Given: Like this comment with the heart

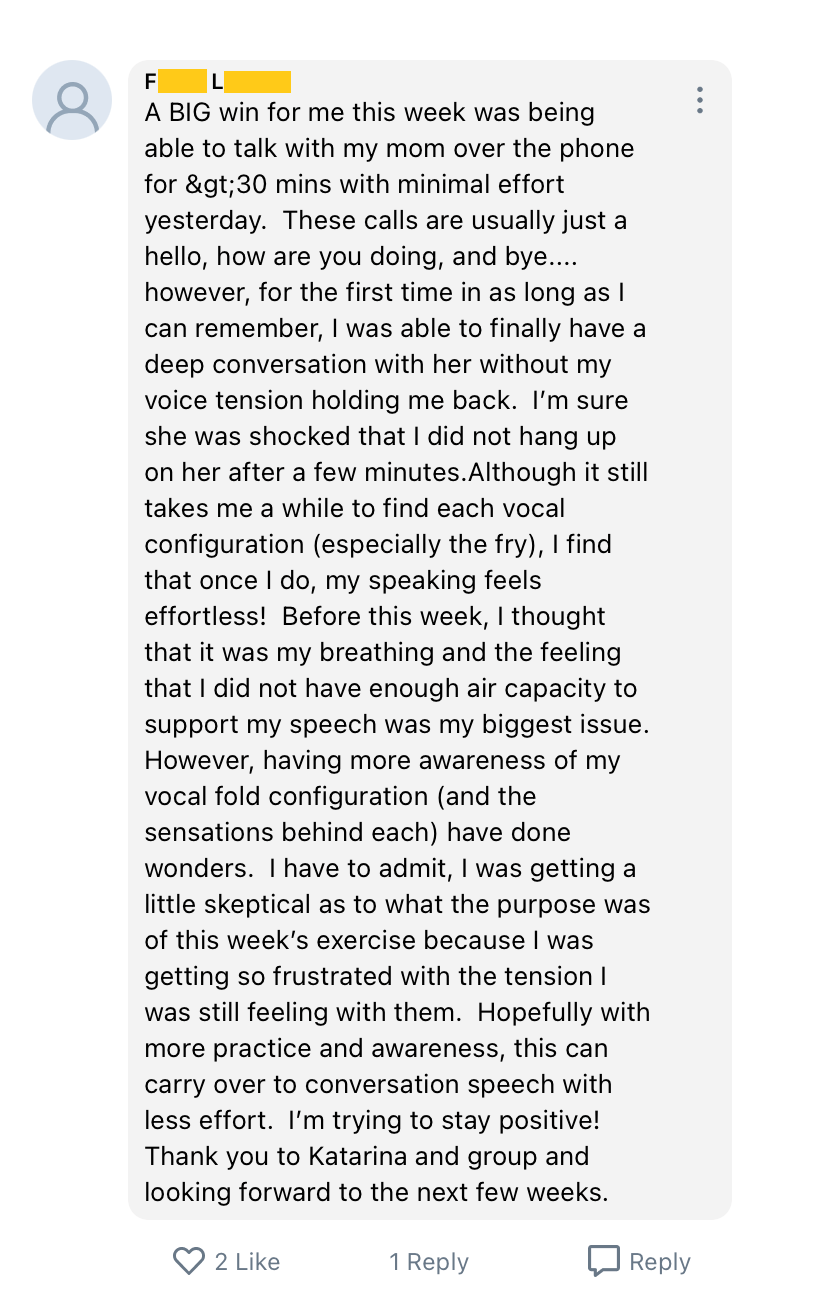Looking at the screenshot, I should pyautogui.click(x=189, y=1261).
